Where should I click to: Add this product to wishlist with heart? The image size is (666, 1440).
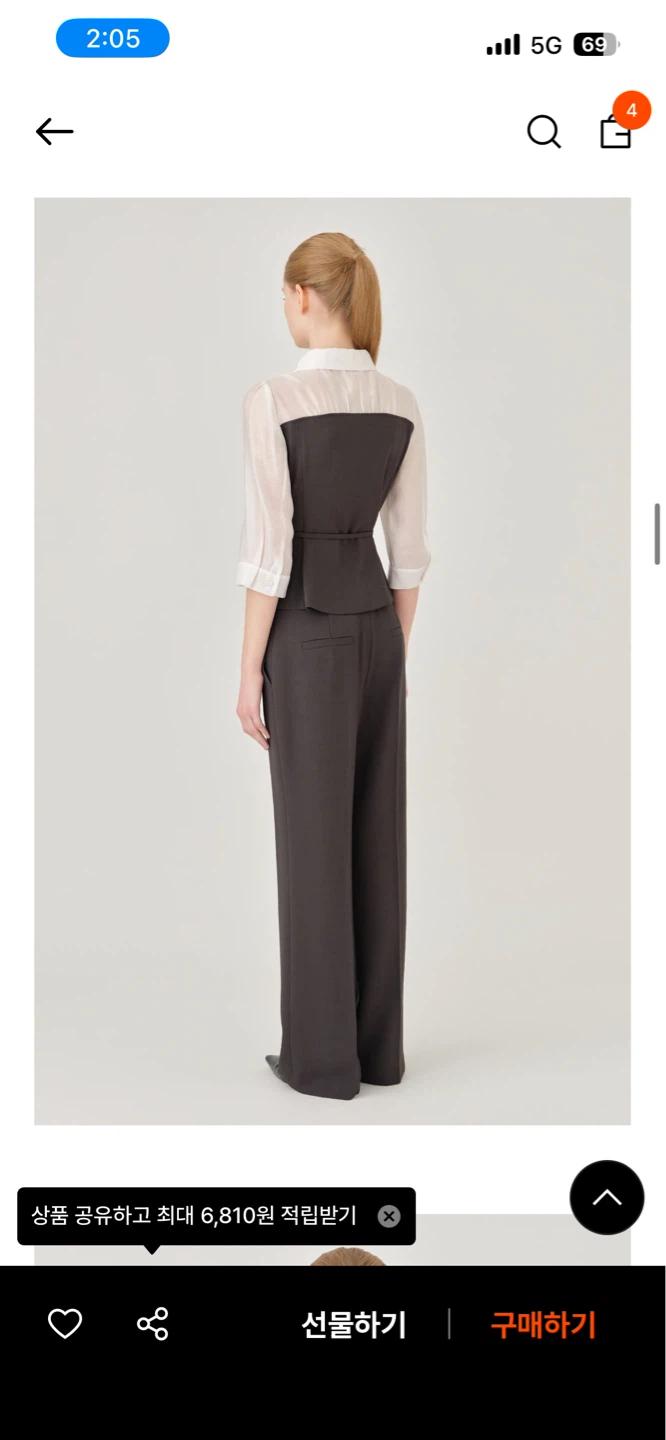point(65,1324)
